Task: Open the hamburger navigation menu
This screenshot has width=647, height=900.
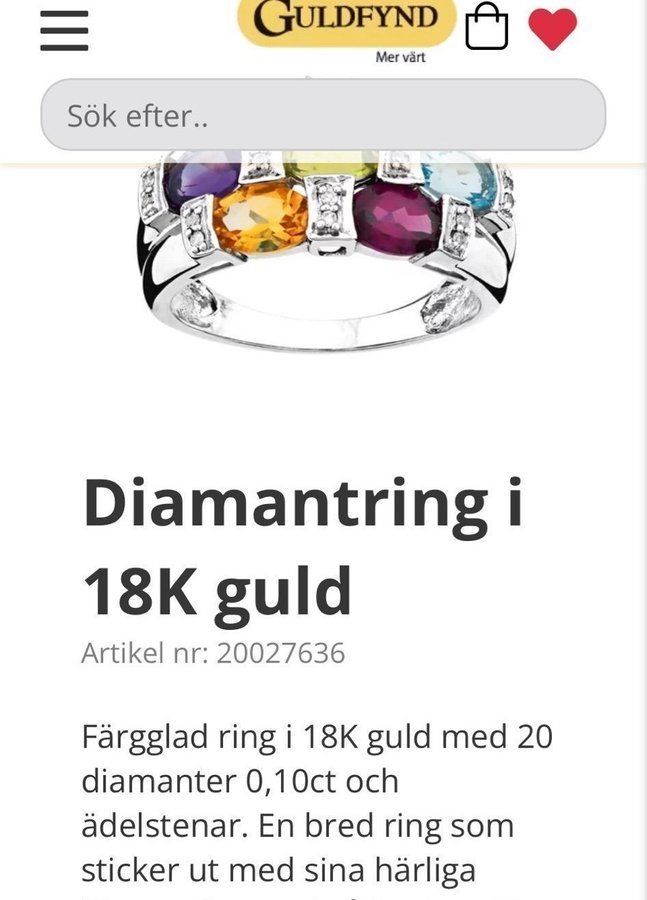Action: (64, 31)
